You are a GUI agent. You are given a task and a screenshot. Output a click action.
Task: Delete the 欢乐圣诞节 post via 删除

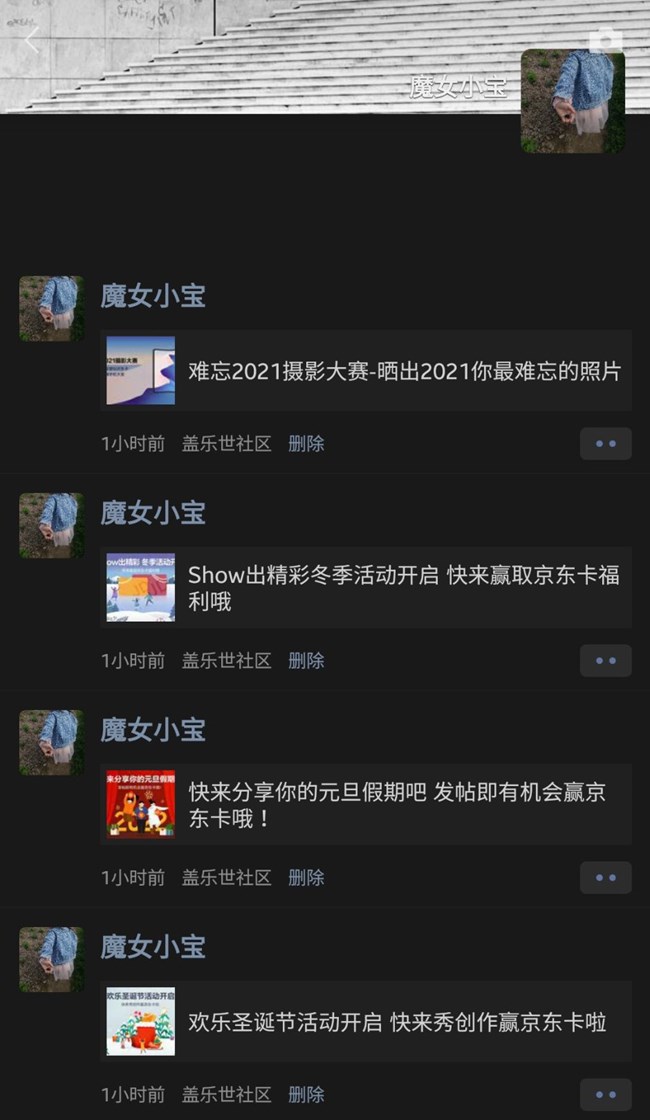pyautogui.click(x=306, y=1095)
